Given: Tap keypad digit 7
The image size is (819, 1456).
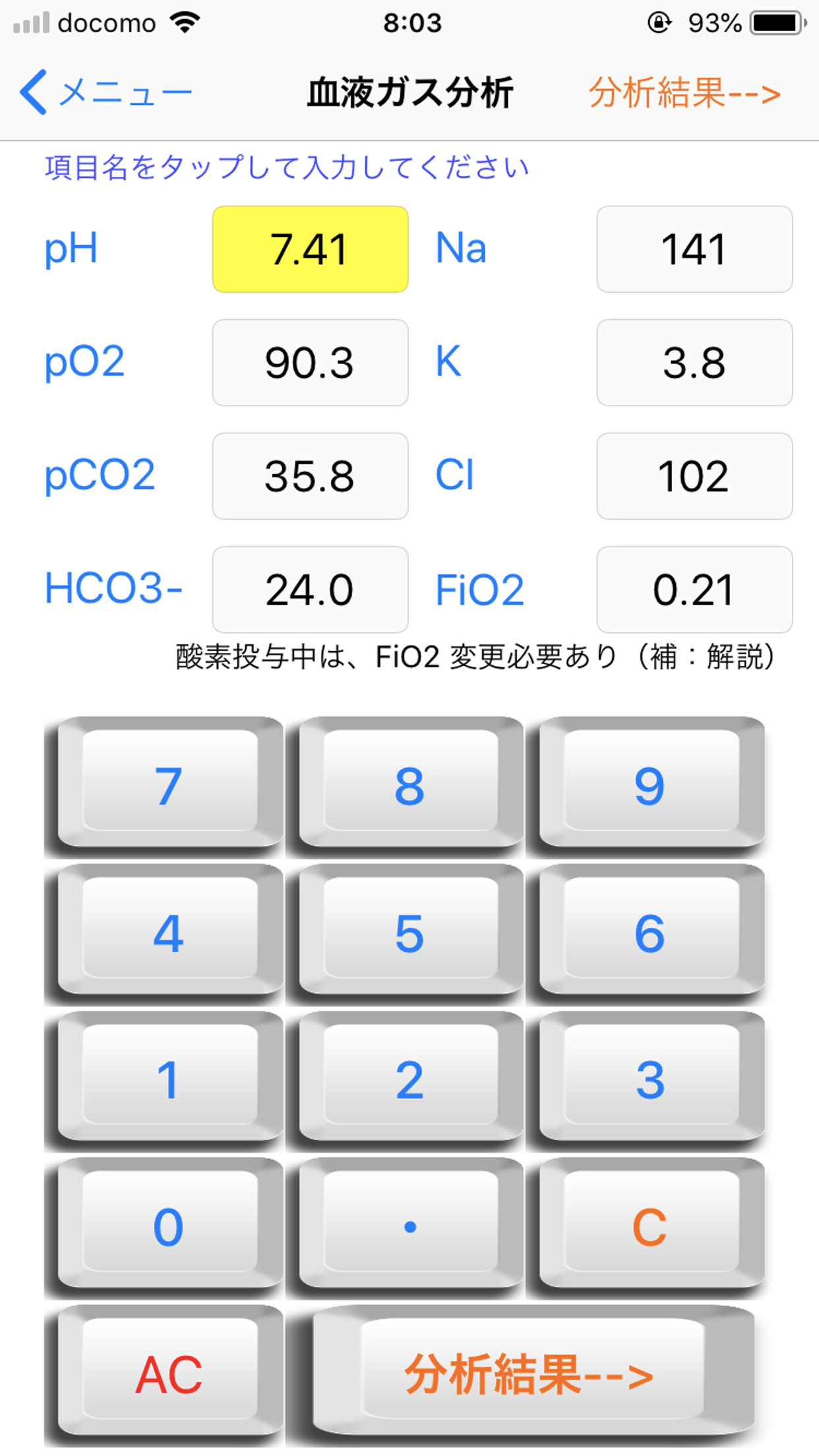Looking at the screenshot, I should pyautogui.click(x=169, y=785).
